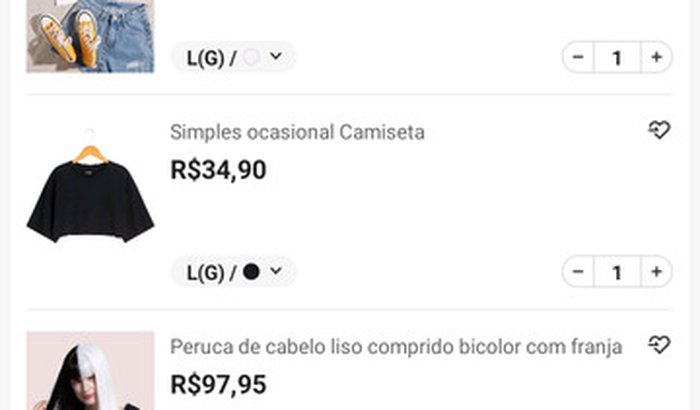The image size is (700, 410).
Task: Save the Peruca wig to wishlist
Action: 659,346
